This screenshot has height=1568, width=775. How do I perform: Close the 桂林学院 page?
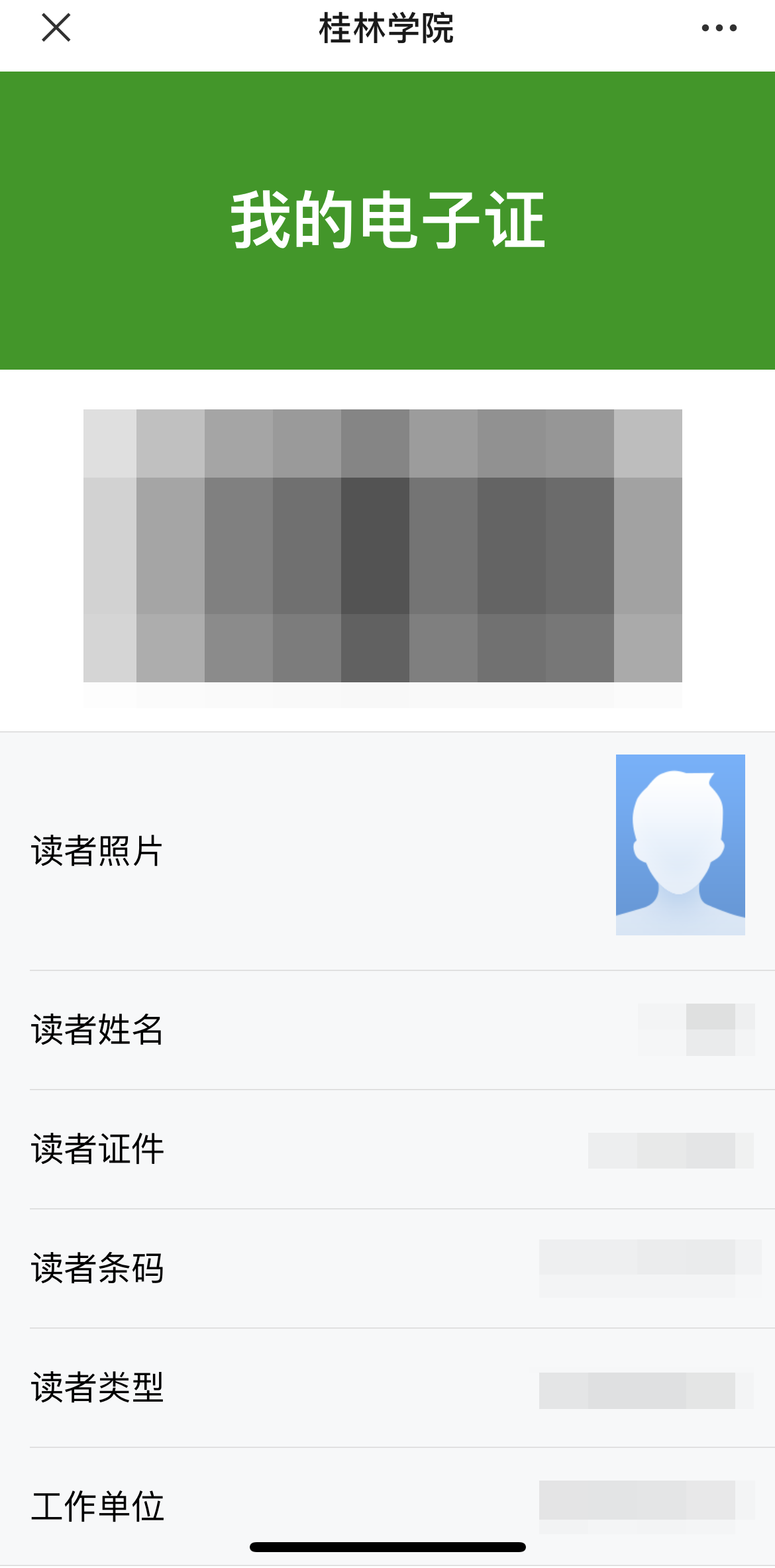(56, 28)
